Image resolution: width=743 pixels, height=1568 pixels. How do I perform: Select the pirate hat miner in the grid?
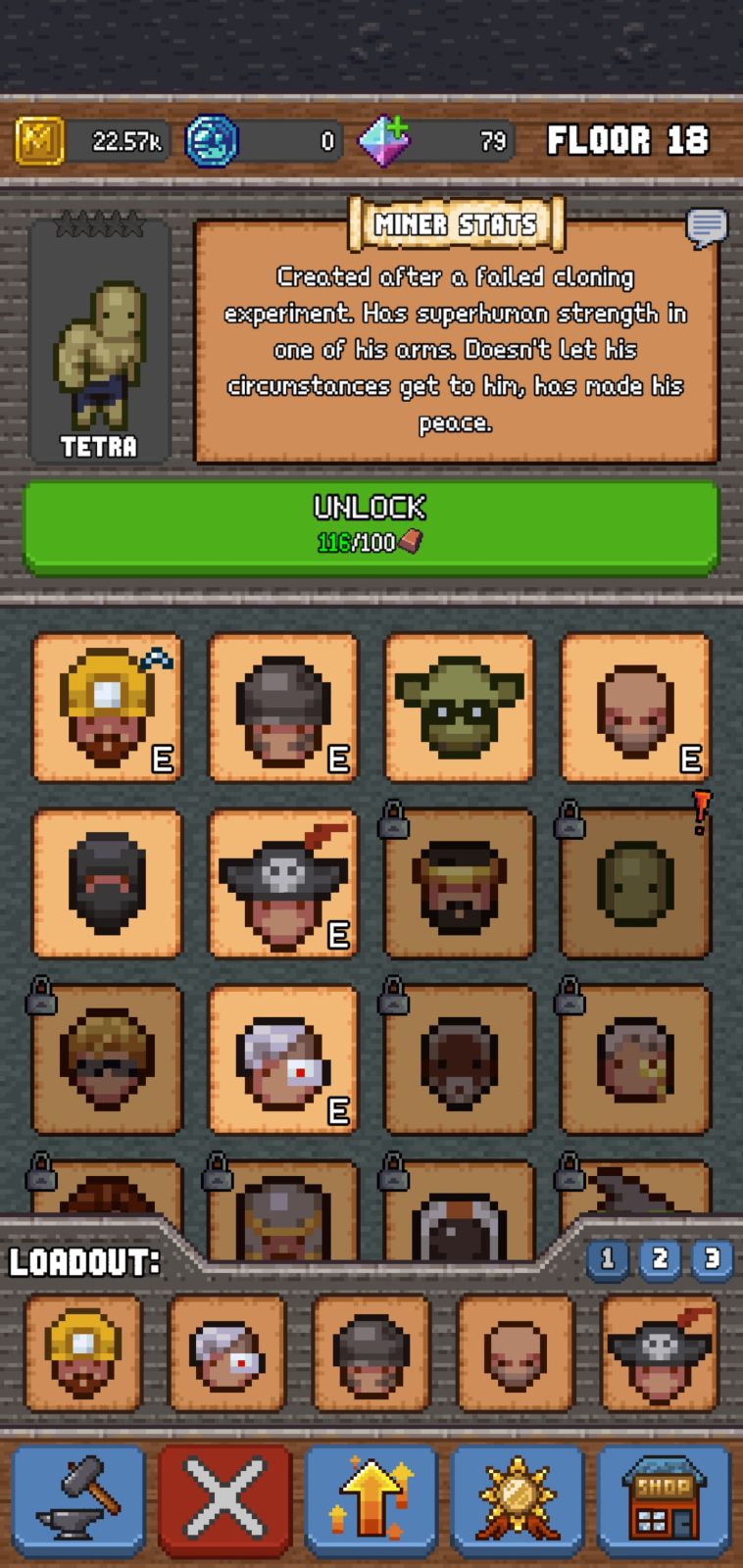click(x=283, y=882)
